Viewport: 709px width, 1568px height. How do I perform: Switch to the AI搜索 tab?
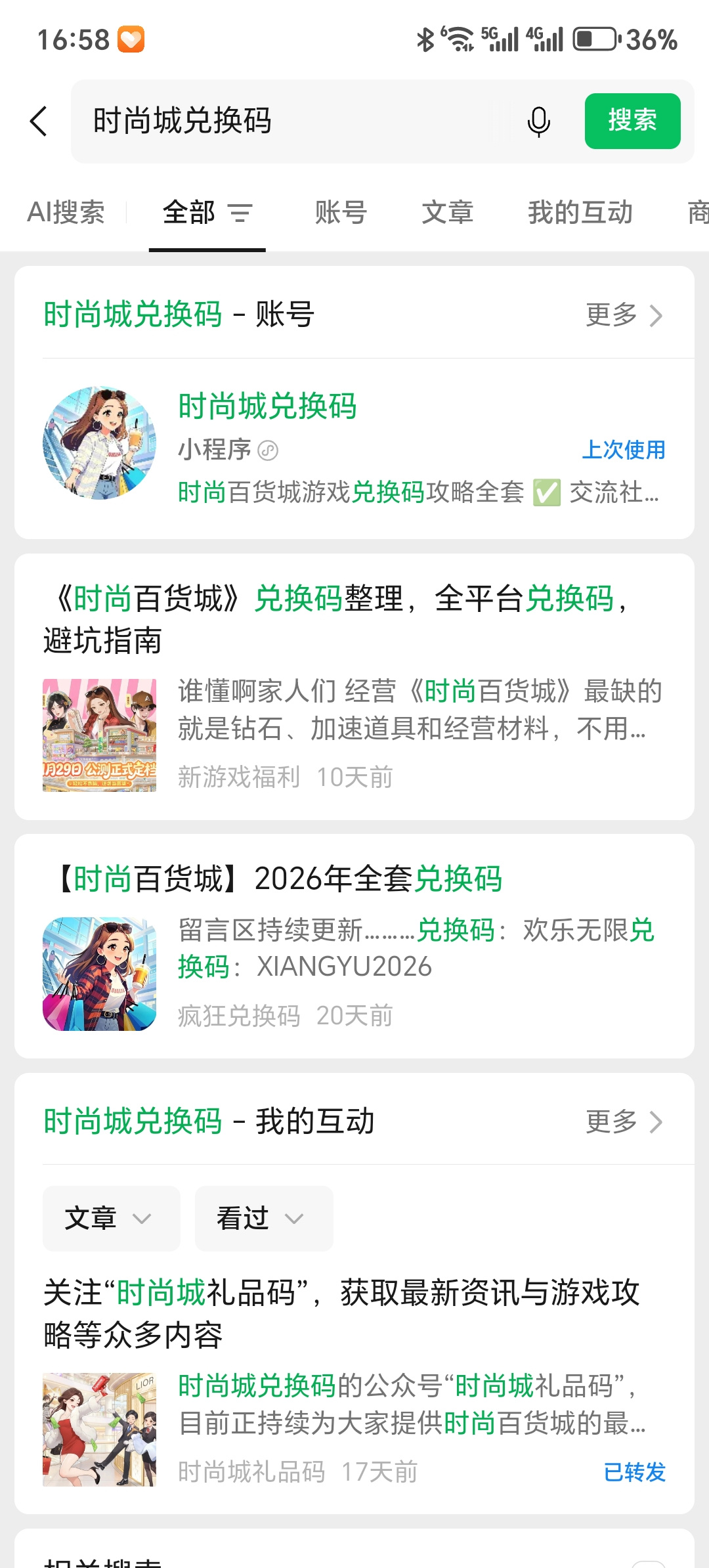[x=66, y=212]
